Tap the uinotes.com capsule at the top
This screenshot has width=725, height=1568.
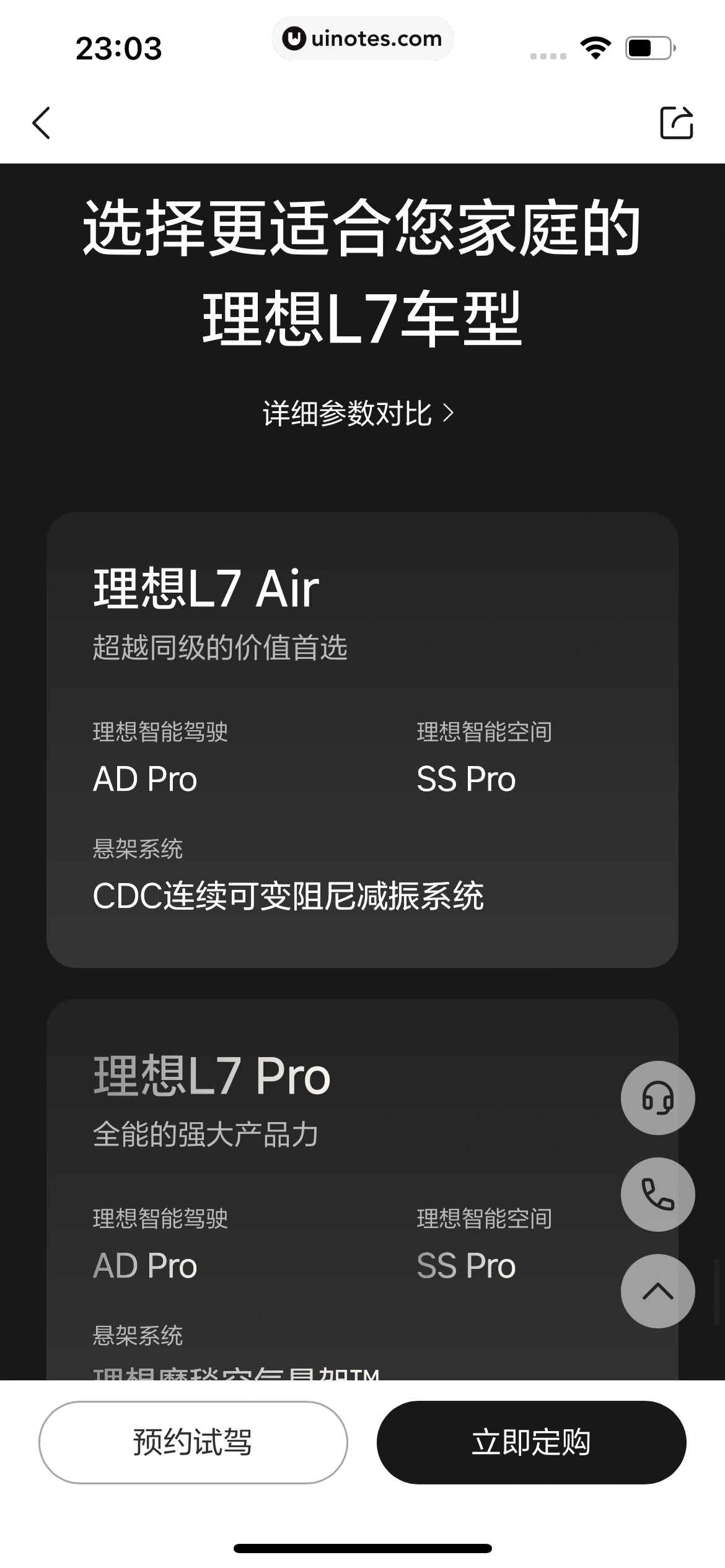point(362,38)
